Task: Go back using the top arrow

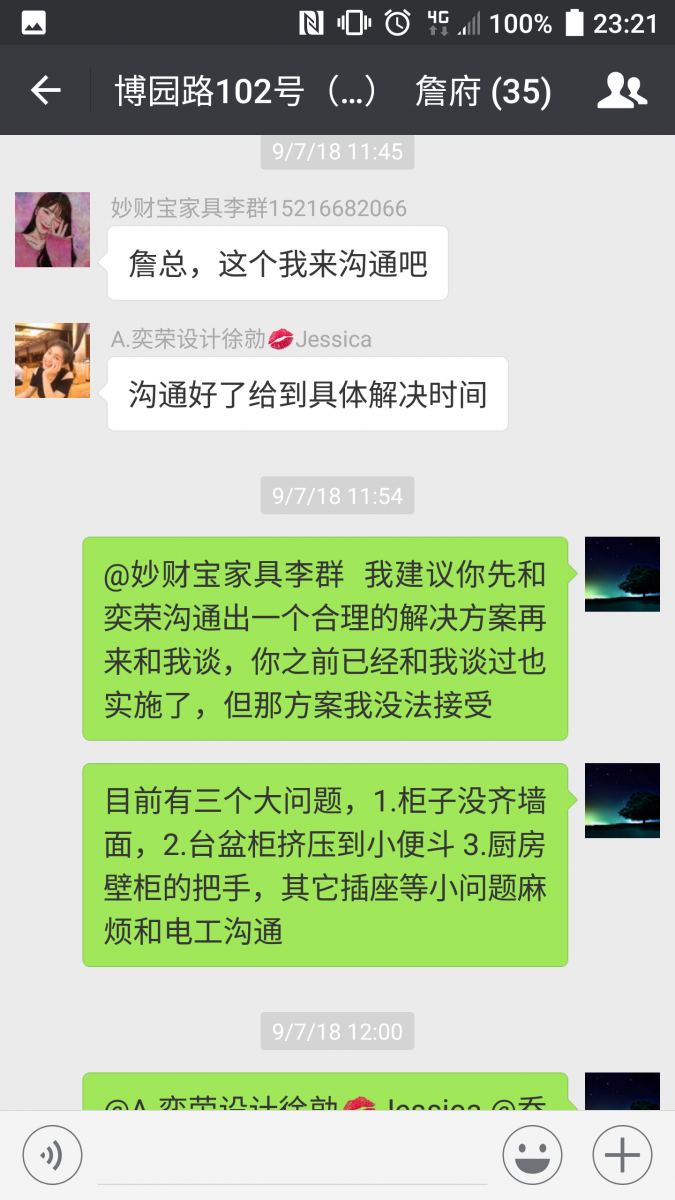Action: coord(46,91)
